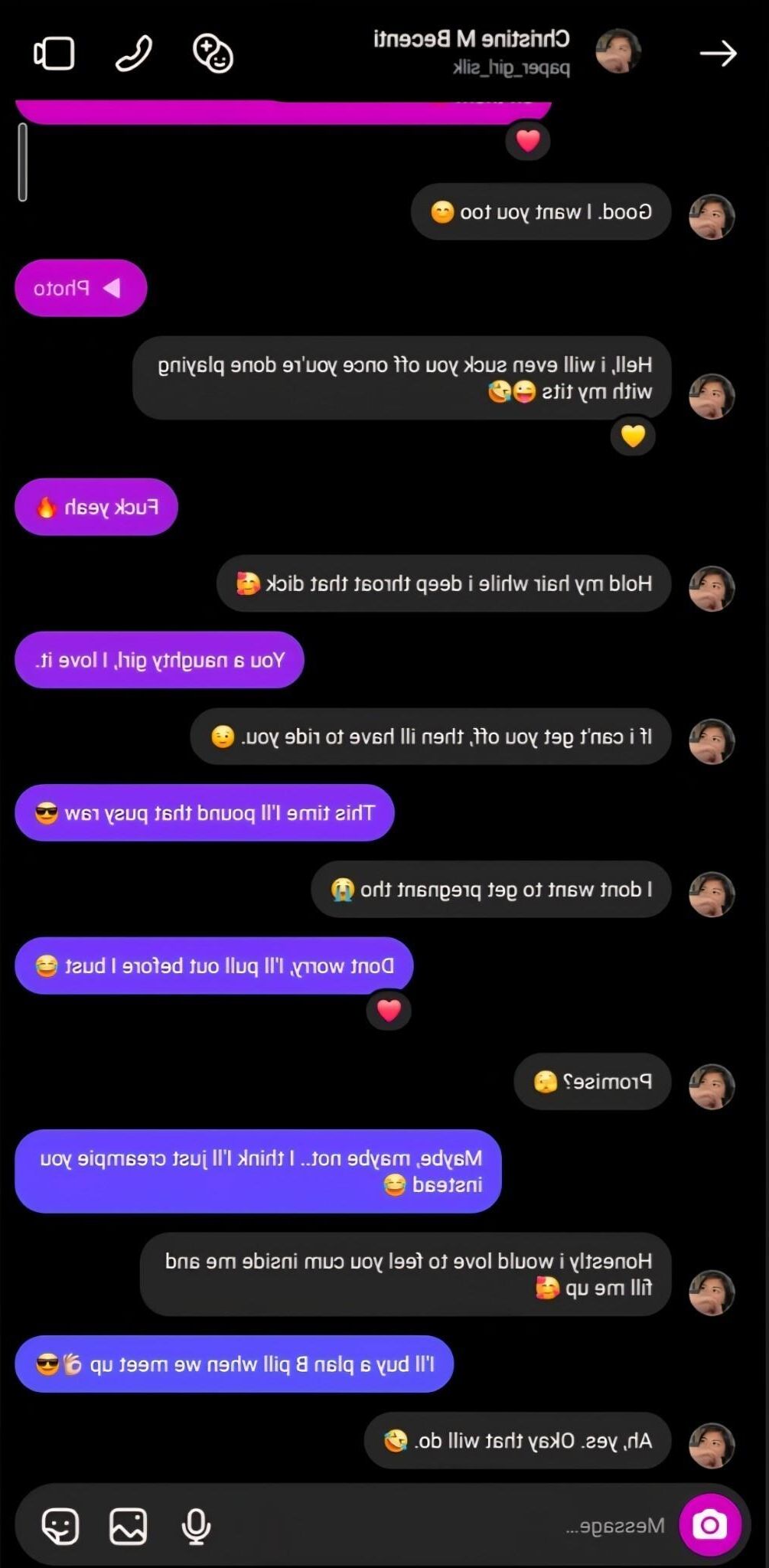Open the sticker picker
Image resolution: width=769 pixels, height=1568 pixels.
tap(60, 1525)
